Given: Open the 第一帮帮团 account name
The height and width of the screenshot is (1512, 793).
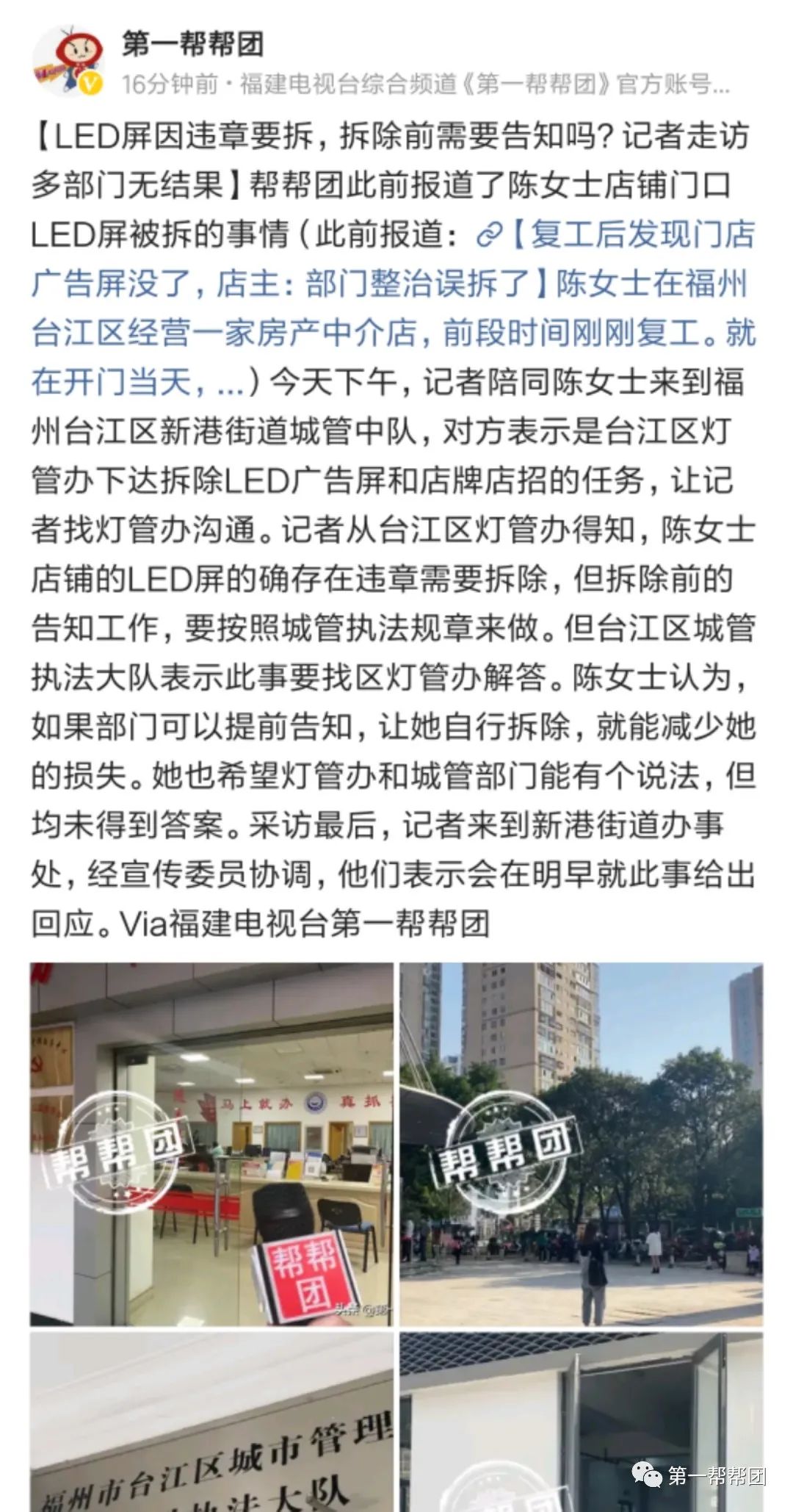Looking at the screenshot, I should click(193, 44).
